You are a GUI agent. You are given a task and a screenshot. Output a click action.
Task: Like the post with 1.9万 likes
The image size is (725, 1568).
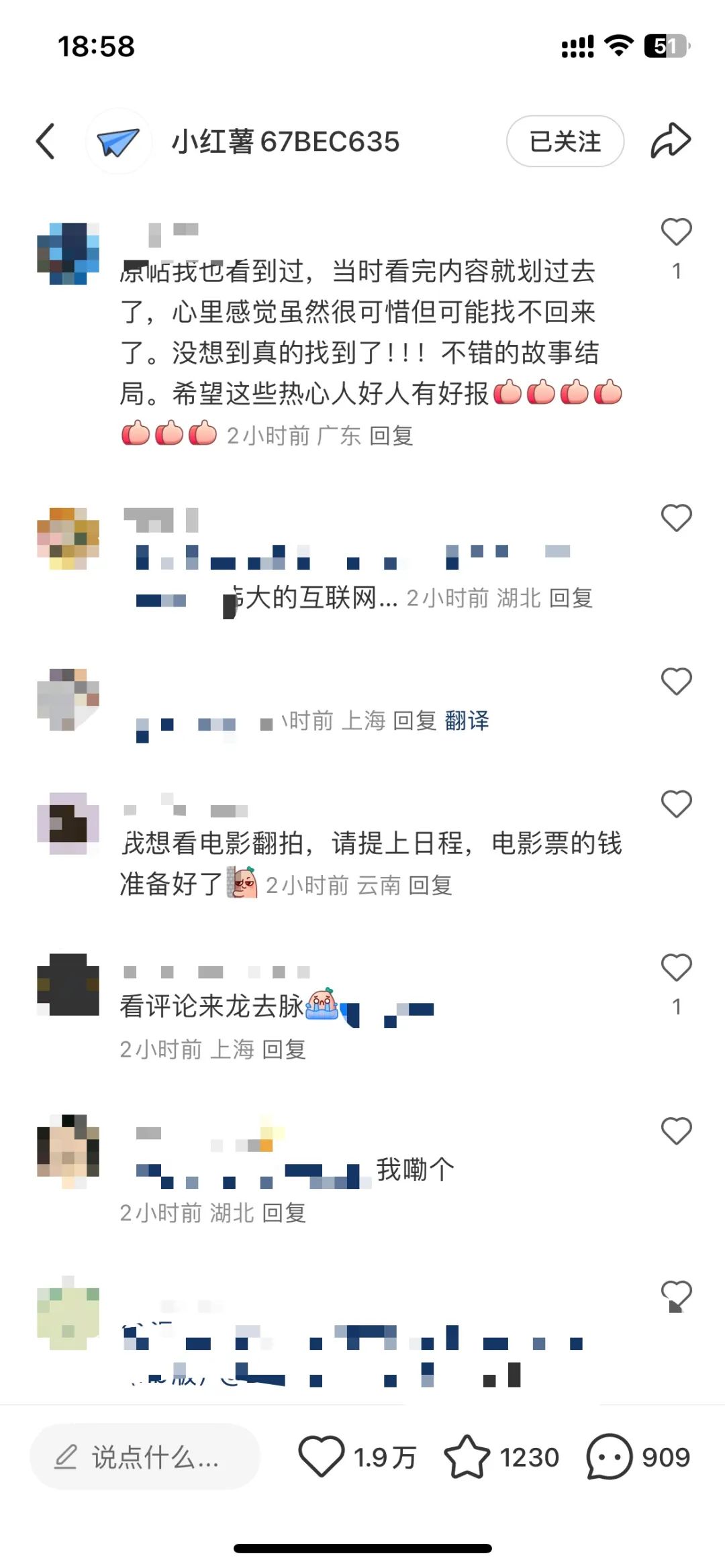(x=322, y=1457)
